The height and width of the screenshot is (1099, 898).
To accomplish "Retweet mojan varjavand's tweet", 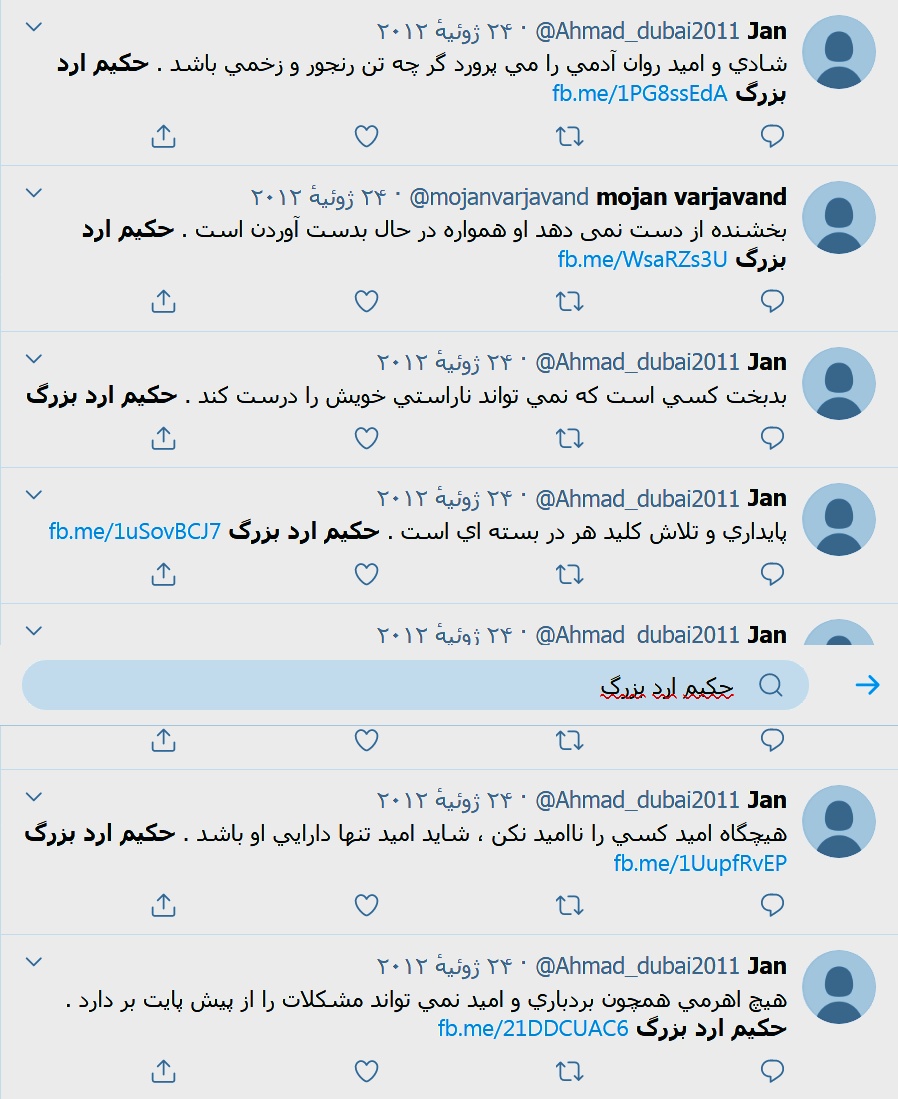I will tap(569, 301).
